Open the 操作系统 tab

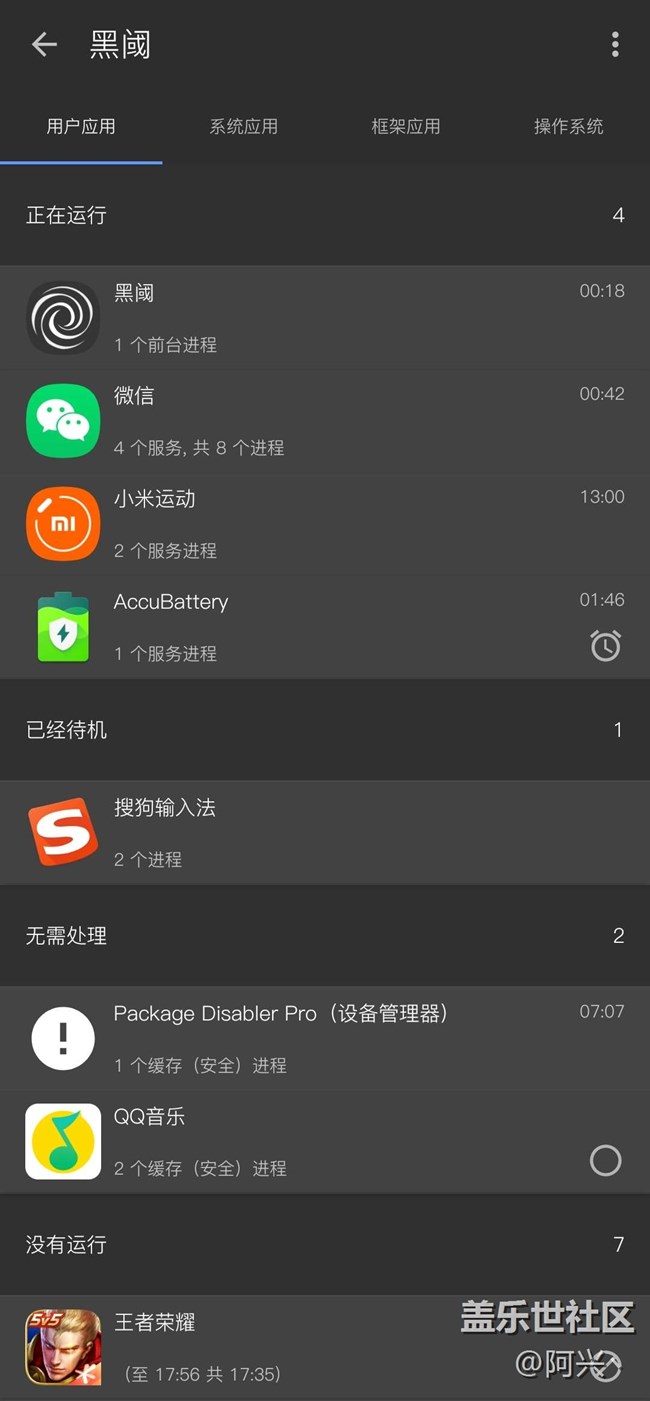pyautogui.click(x=568, y=127)
